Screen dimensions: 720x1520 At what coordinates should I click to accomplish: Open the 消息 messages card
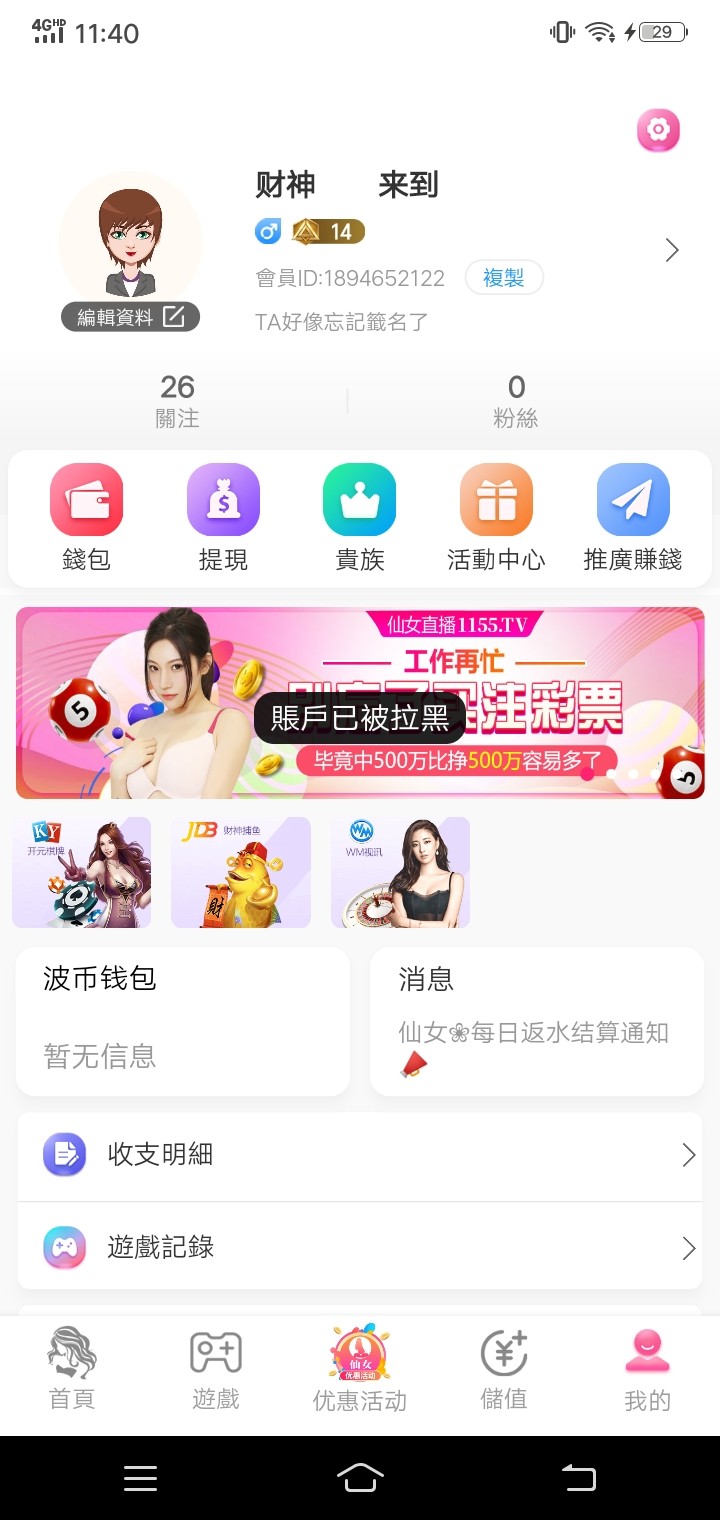pyautogui.click(x=537, y=1020)
